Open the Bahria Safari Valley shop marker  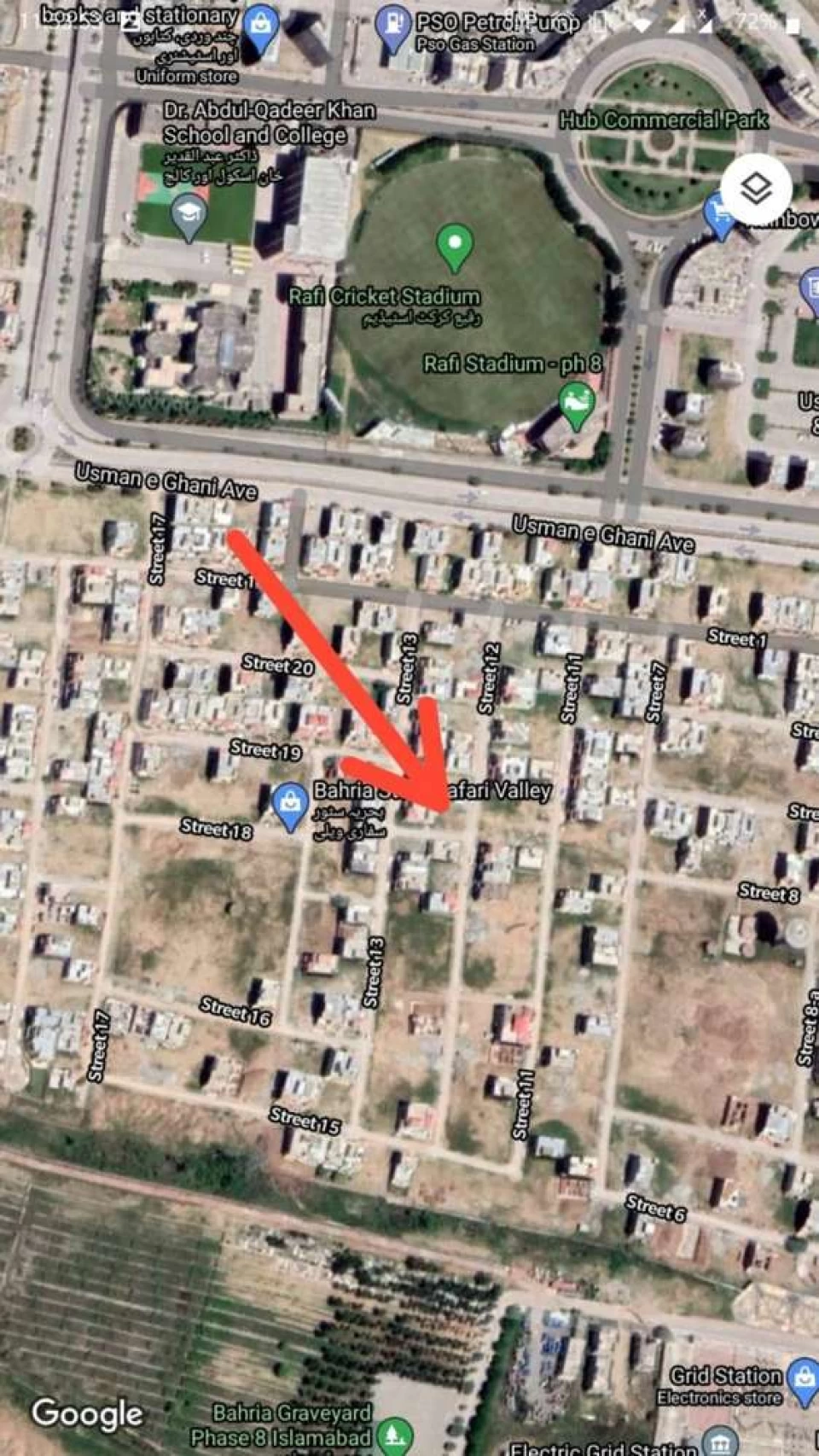tap(290, 807)
